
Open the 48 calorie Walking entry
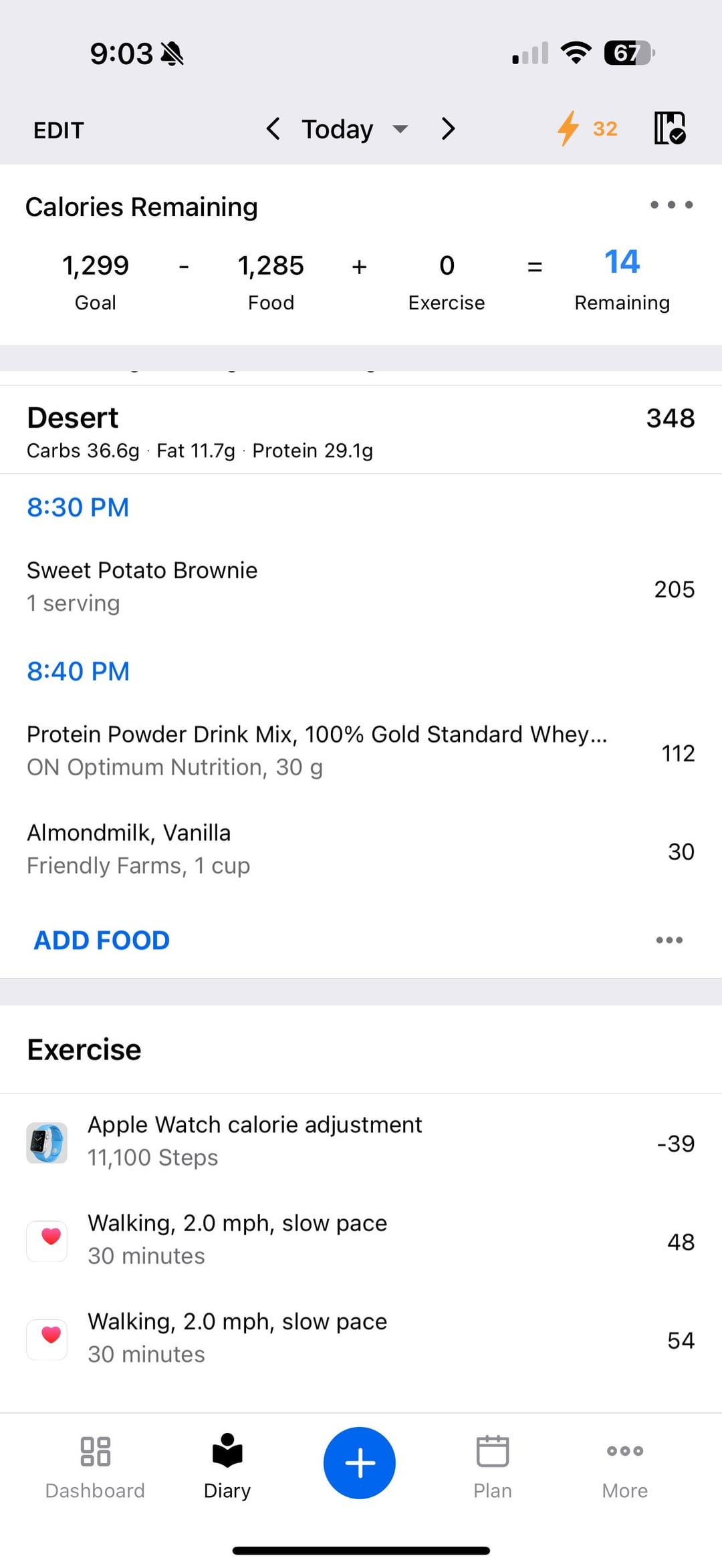tap(361, 1239)
